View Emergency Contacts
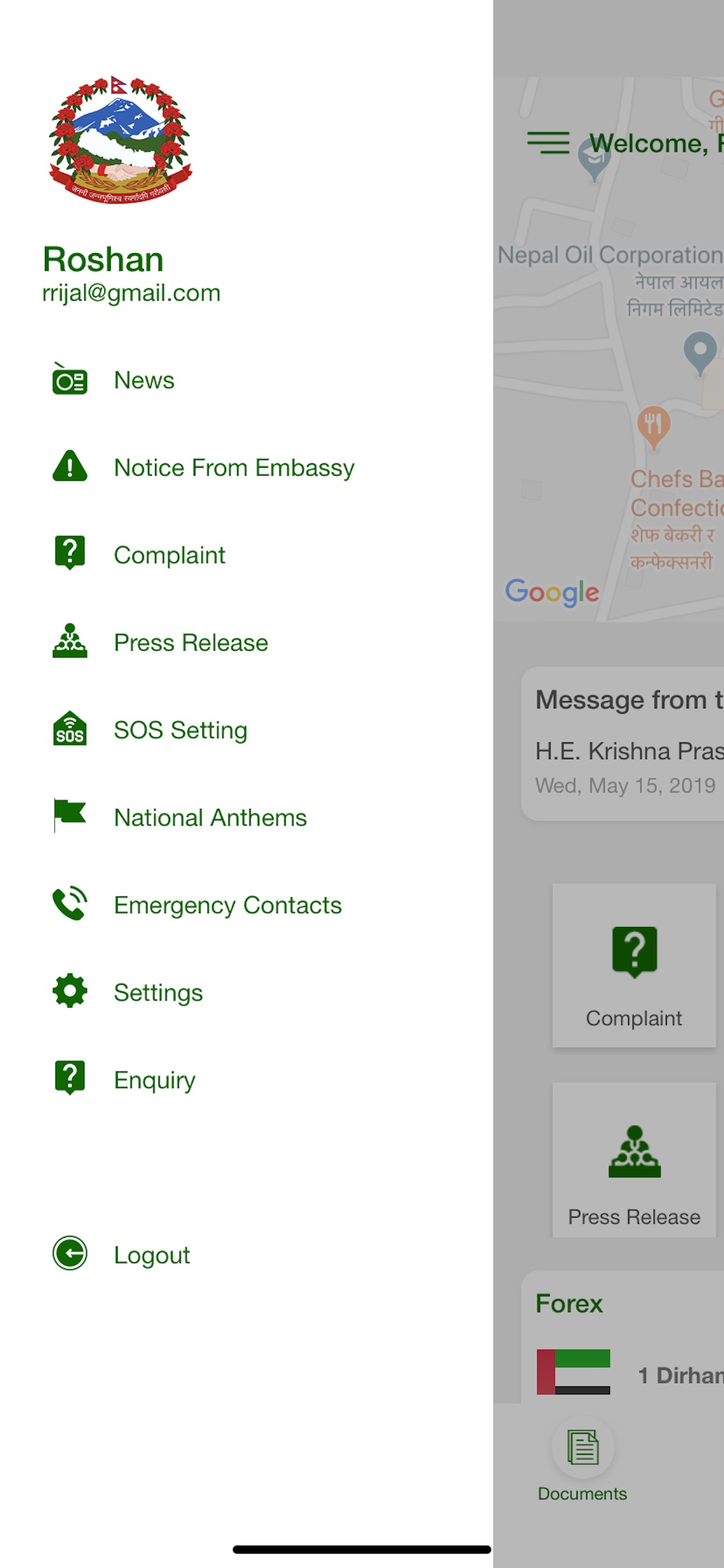This screenshot has height=1568, width=724. tap(227, 905)
